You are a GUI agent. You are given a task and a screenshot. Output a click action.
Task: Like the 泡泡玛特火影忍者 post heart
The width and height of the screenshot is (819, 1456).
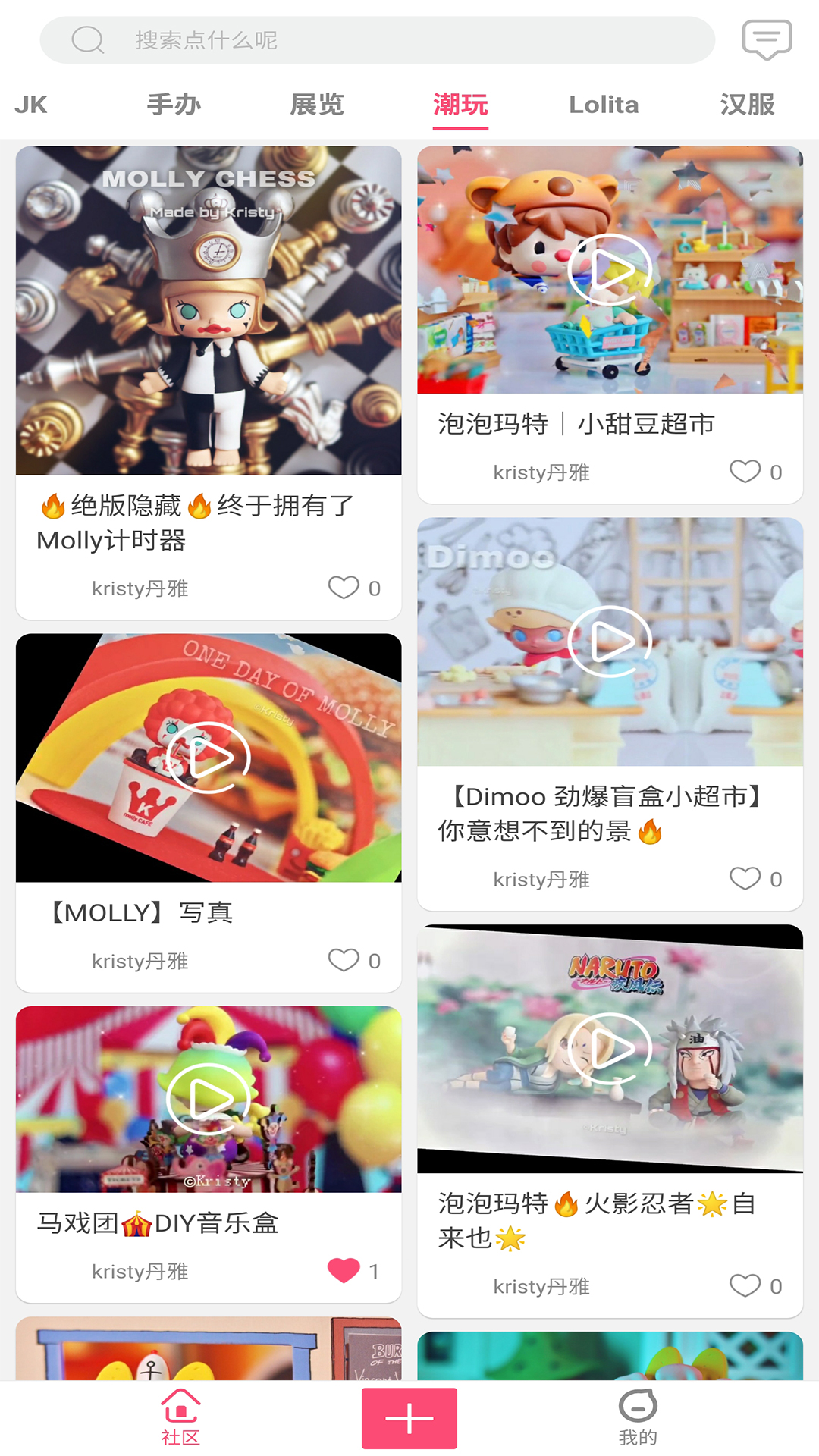746,1285
